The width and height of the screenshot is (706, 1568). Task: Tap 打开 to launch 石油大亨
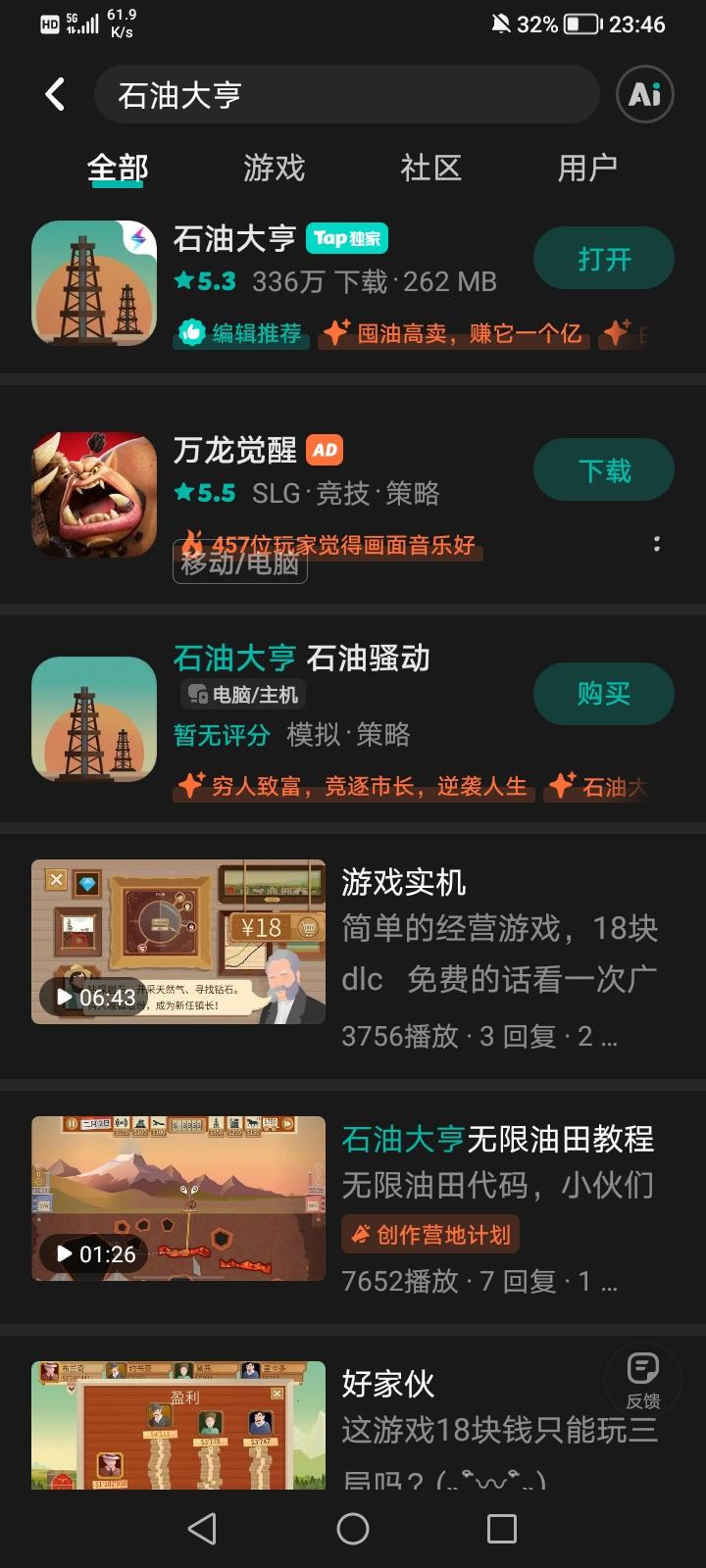tap(603, 259)
